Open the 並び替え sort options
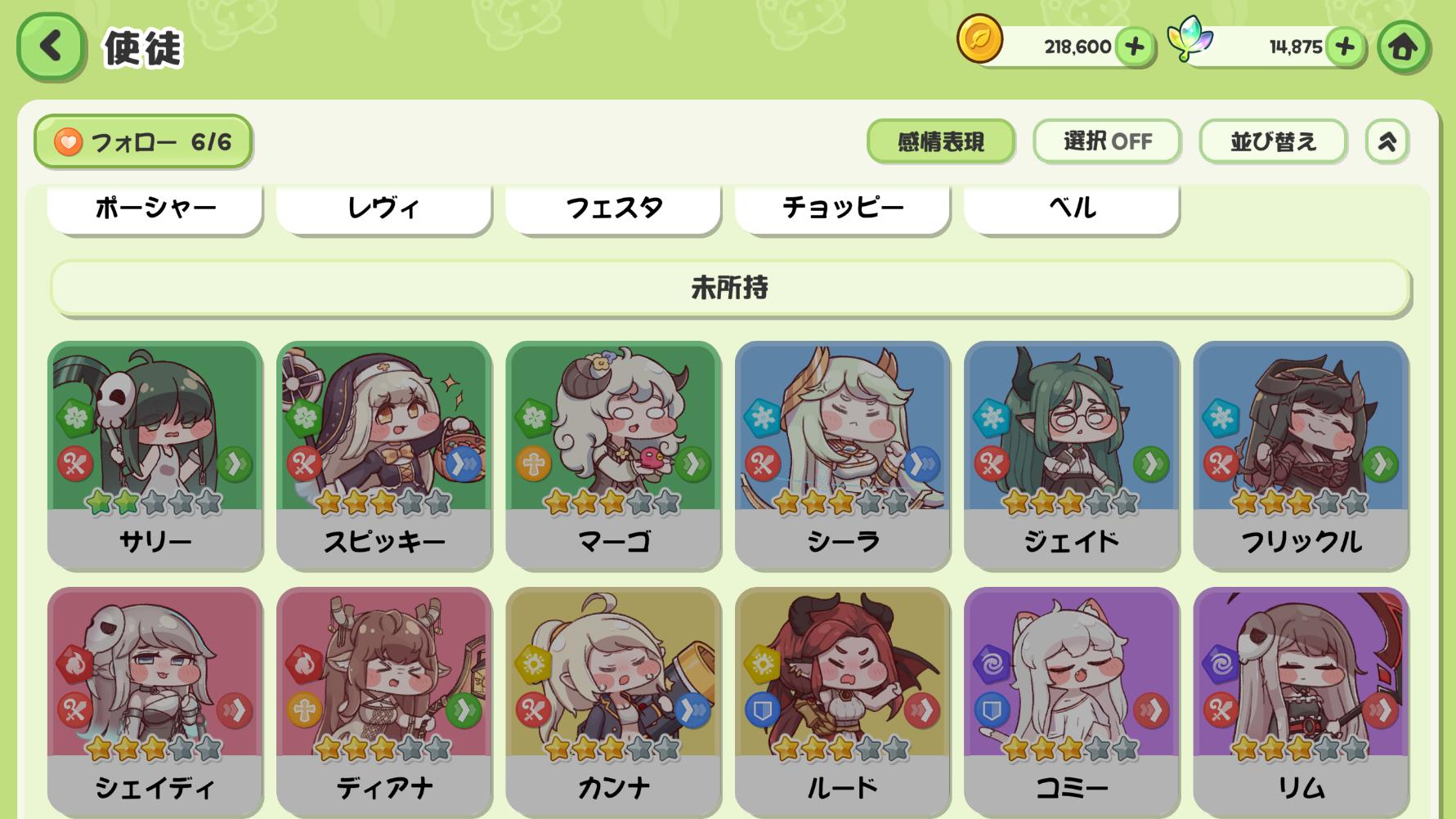Viewport: 1456px width, 819px height. (1273, 142)
